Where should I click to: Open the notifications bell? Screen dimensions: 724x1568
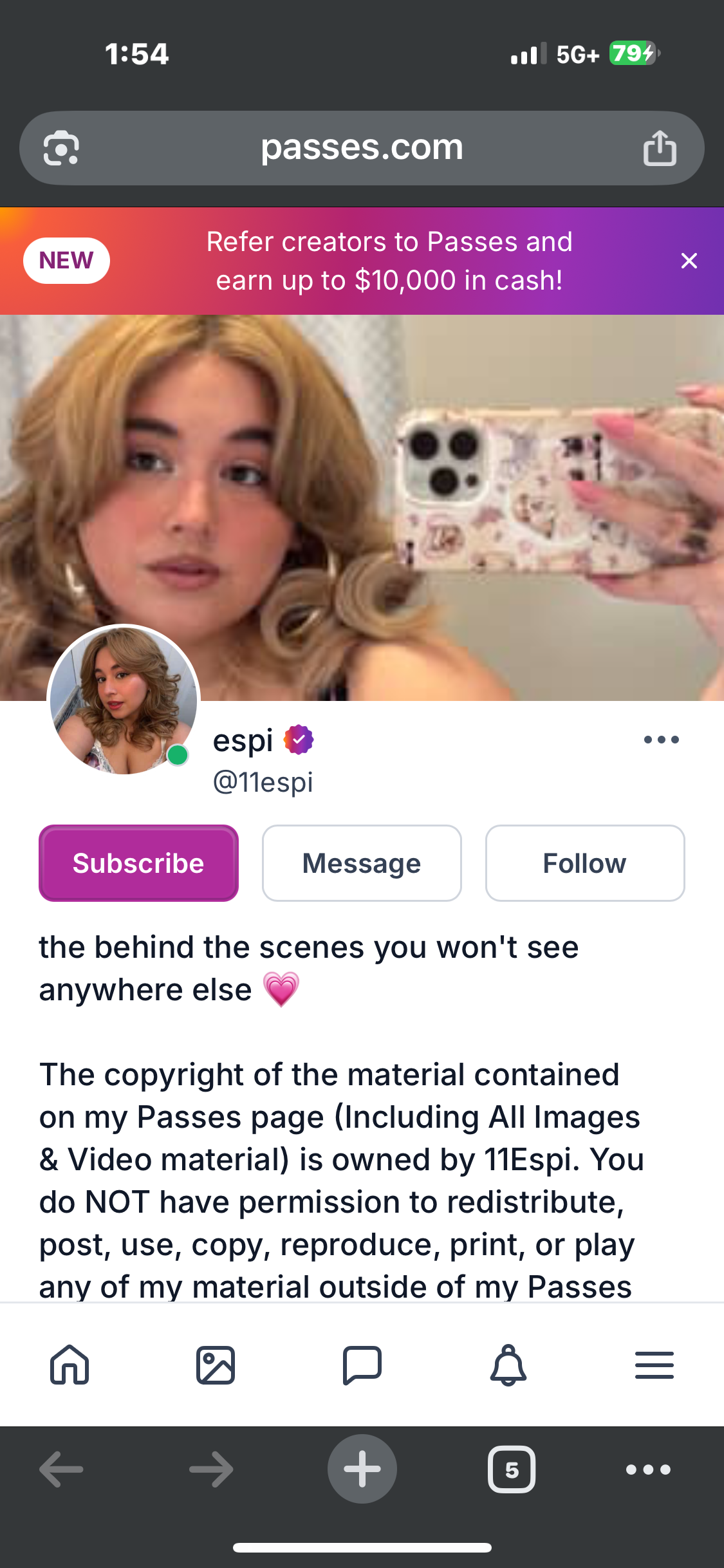click(x=508, y=1365)
